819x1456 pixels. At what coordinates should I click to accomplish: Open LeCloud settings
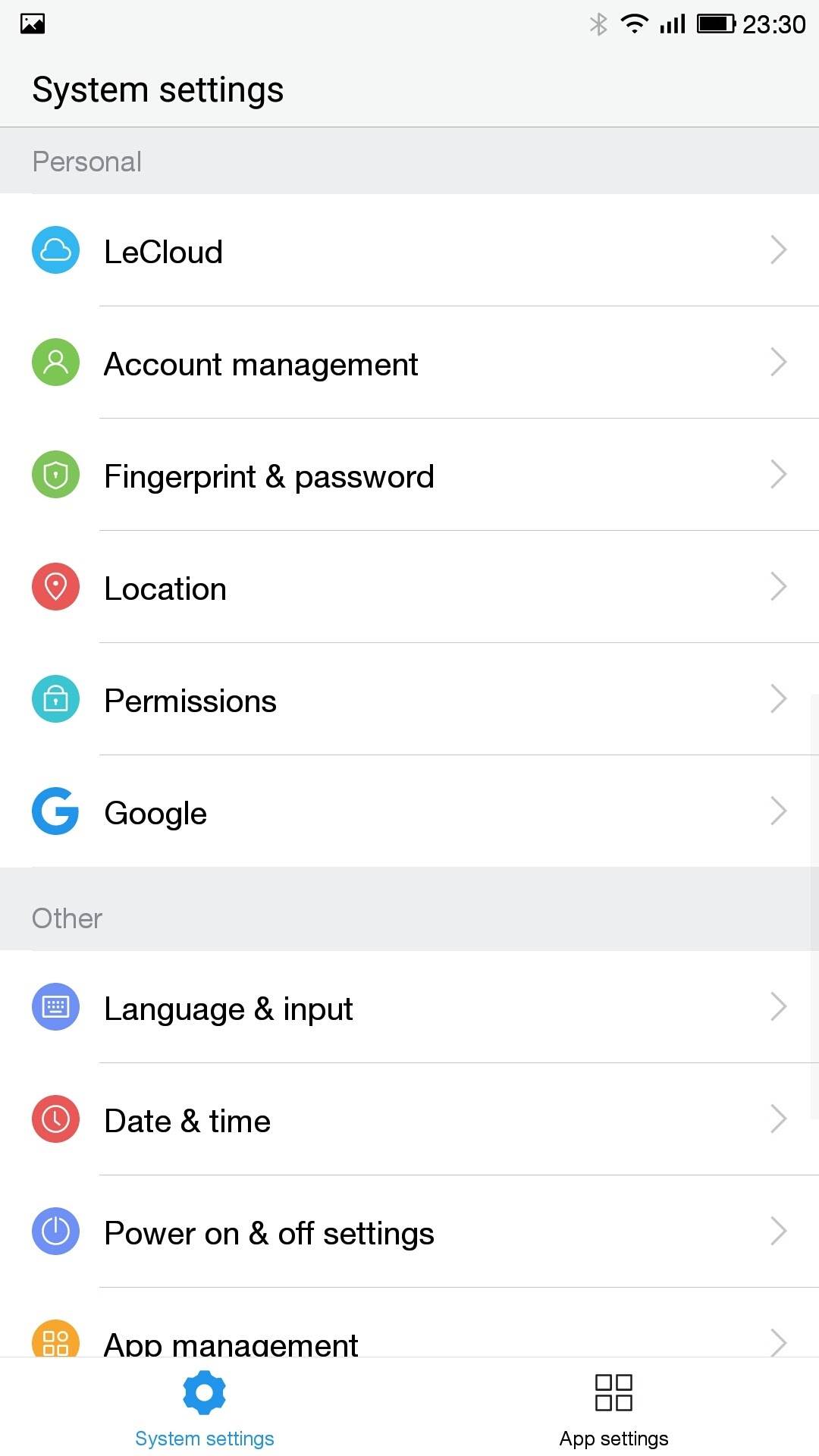pyautogui.click(x=409, y=251)
